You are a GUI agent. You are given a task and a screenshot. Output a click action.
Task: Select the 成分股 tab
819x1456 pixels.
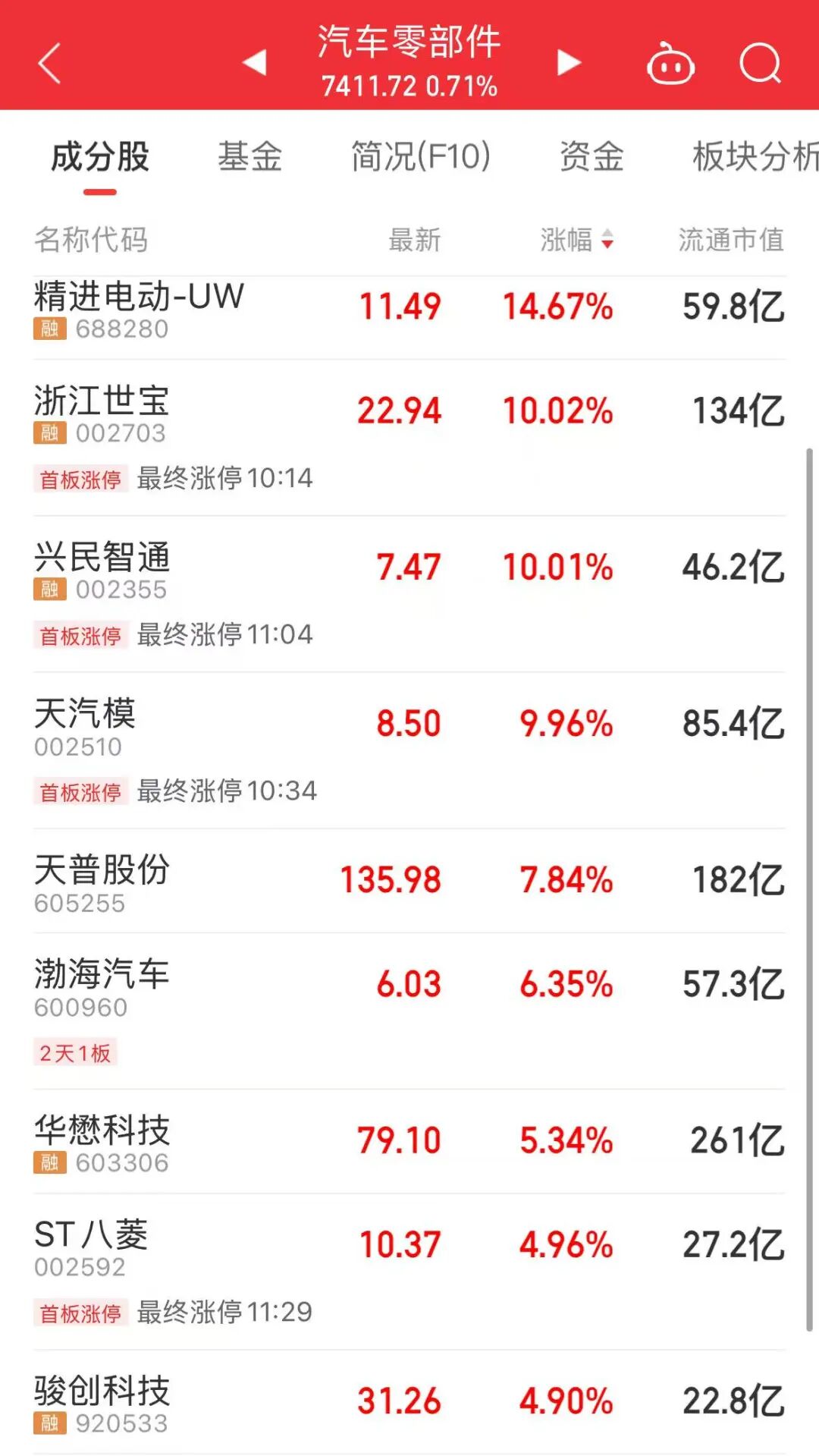[x=100, y=157]
